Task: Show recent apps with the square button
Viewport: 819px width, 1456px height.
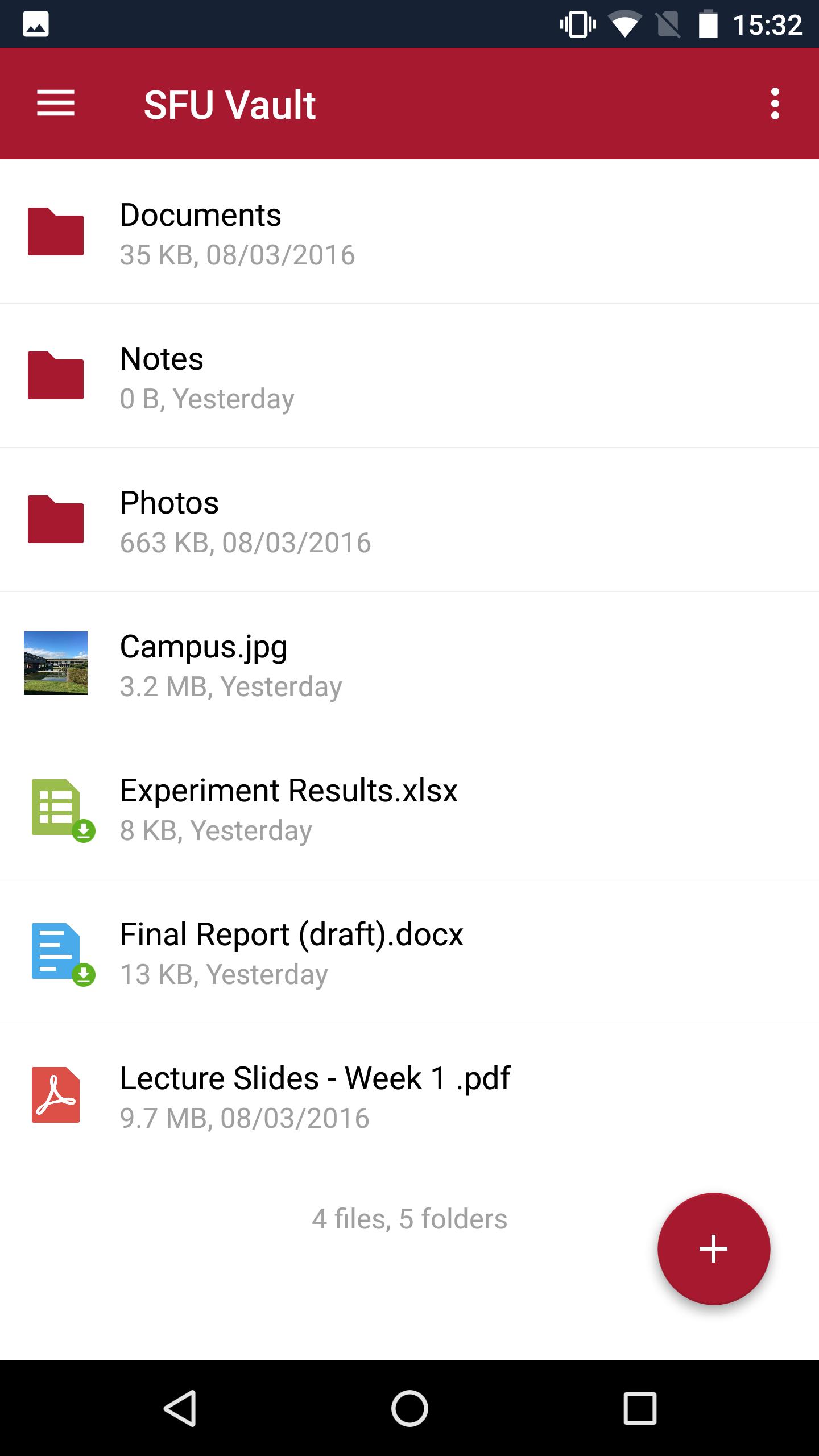Action: [640, 1408]
